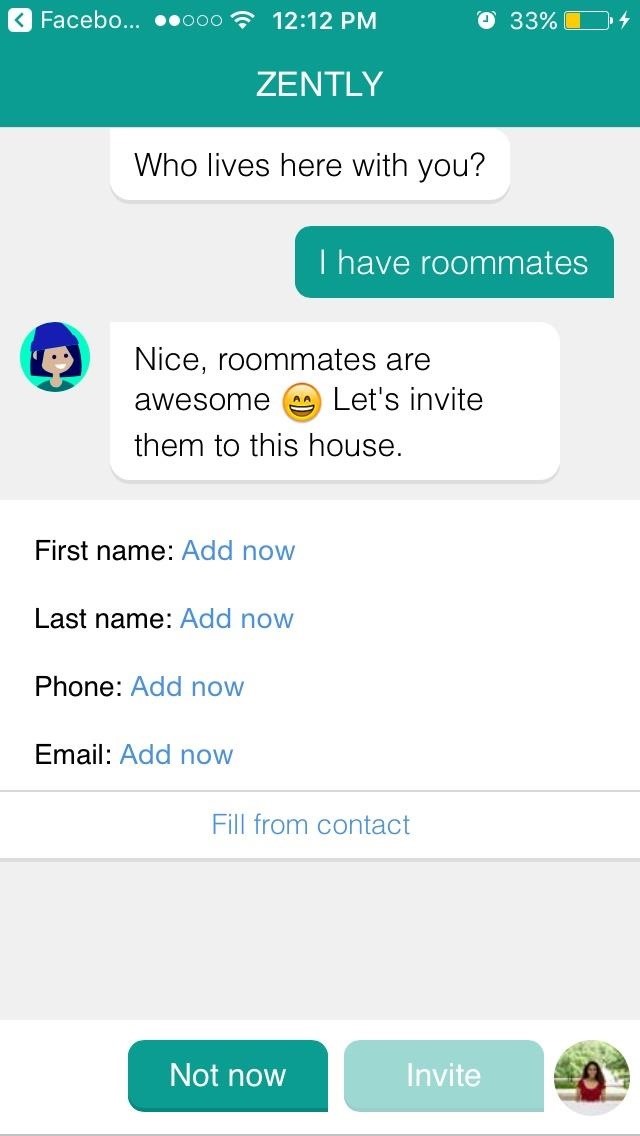Add the roommate's phone number
This screenshot has width=640, height=1136.
tap(187, 687)
